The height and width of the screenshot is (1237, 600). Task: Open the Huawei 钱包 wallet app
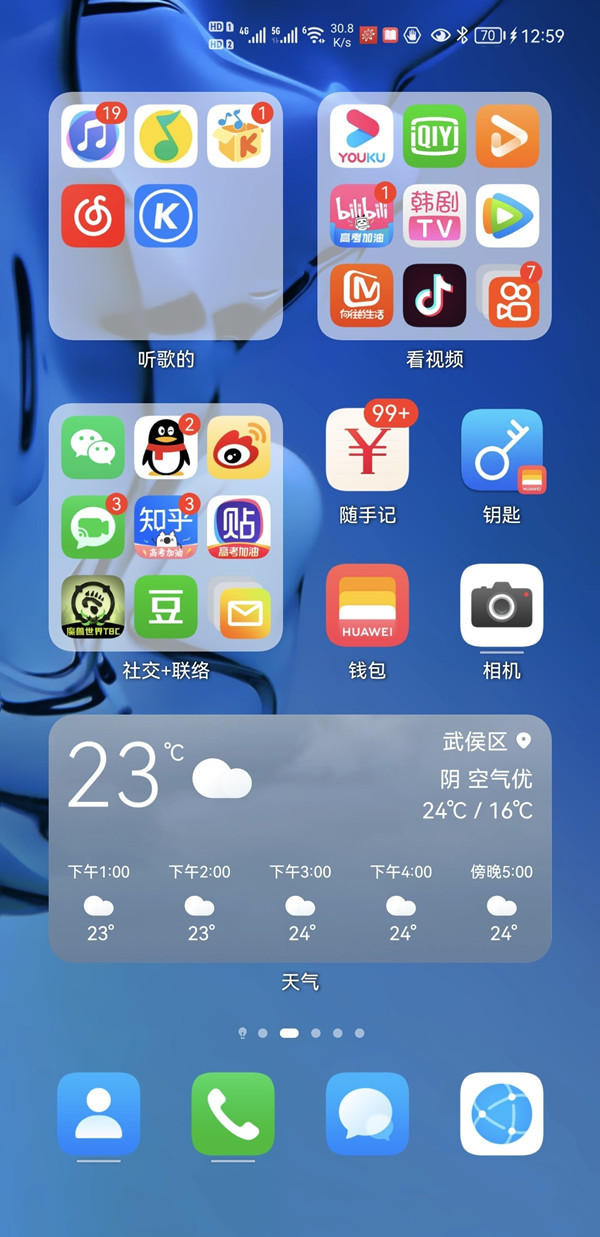pos(367,605)
